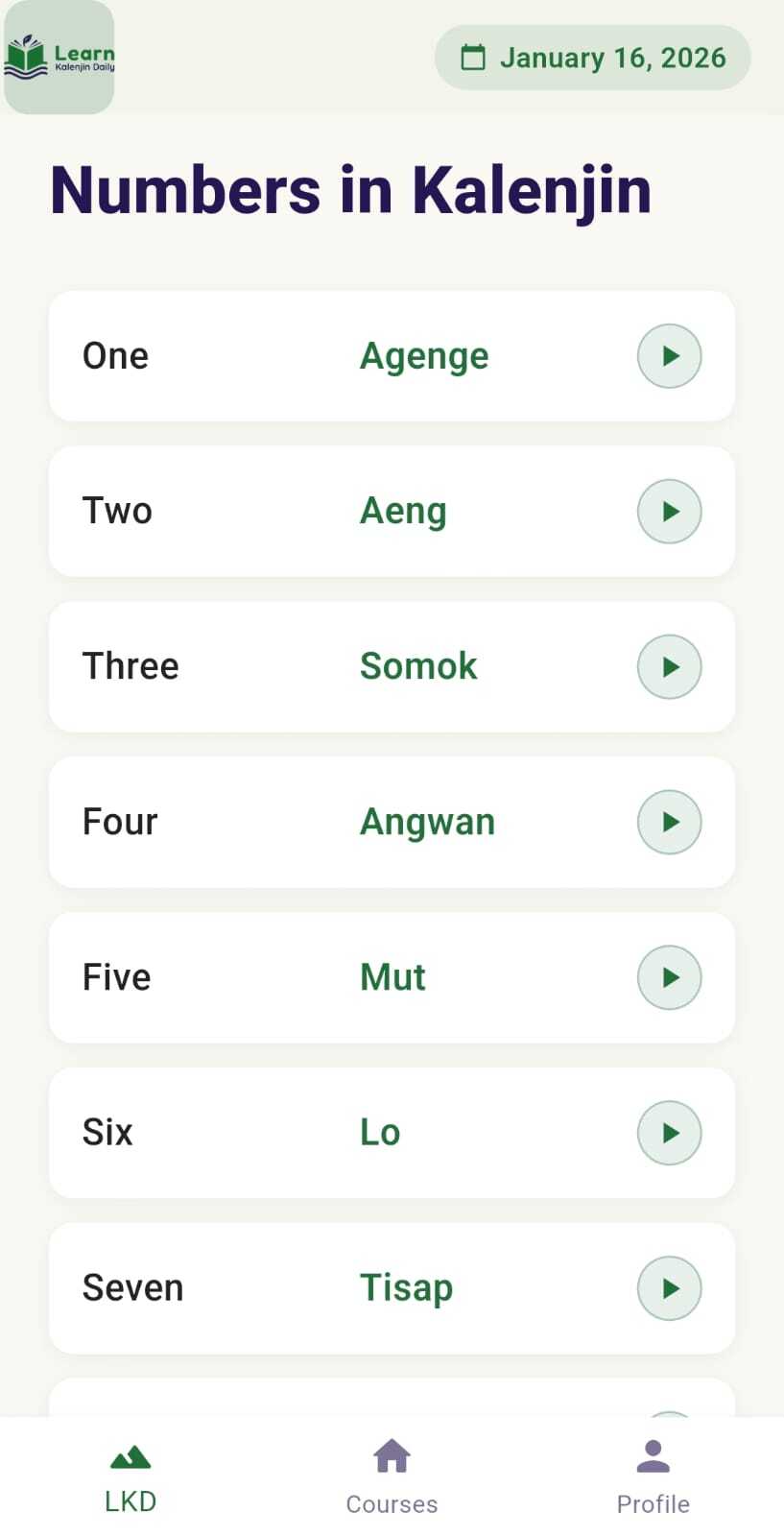Play the Angwan audio for Four
This screenshot has width=784, height=1536.
tap(669, 823)
